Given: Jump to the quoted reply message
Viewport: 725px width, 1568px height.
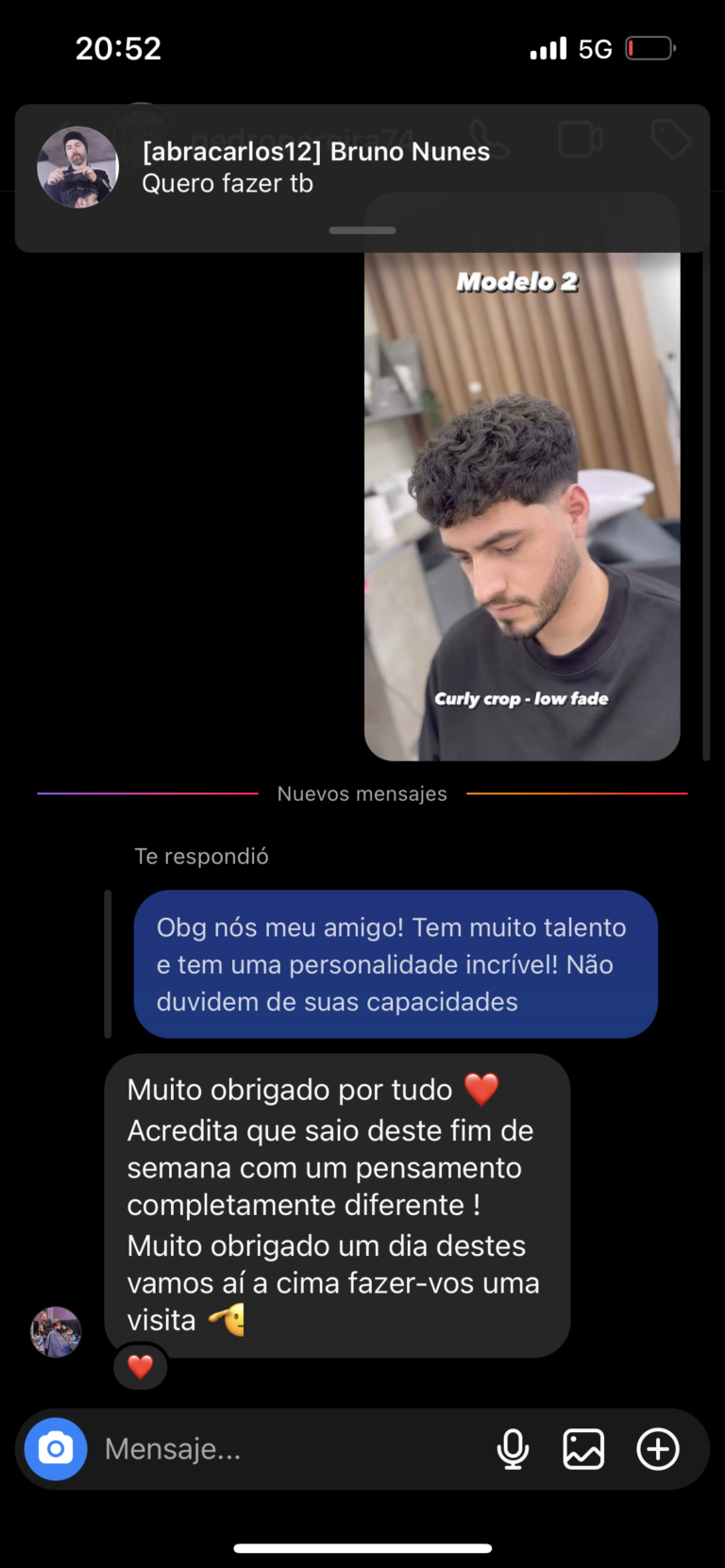Looking at the screenshot, I should tap(395, 963).
